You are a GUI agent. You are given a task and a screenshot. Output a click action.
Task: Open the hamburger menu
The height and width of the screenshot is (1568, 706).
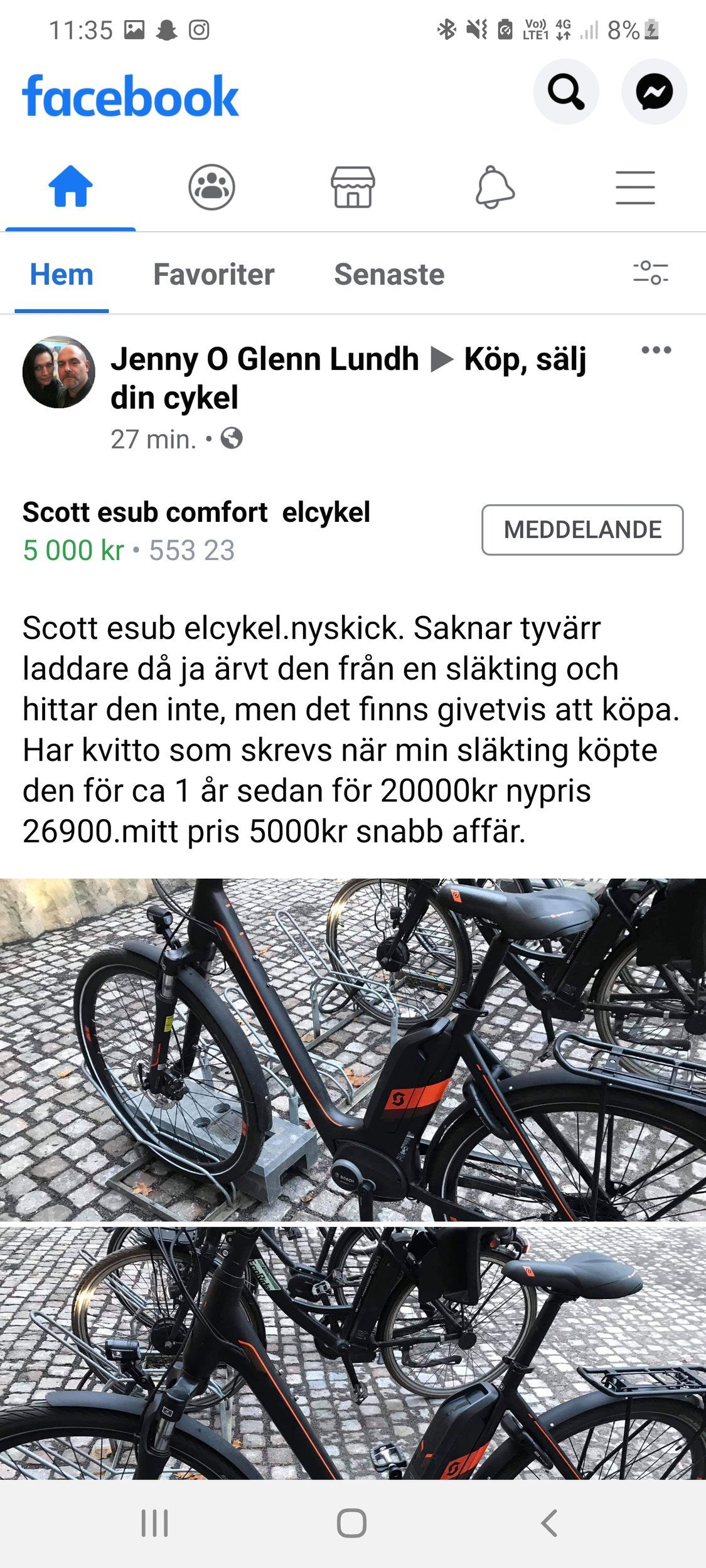point(635,187)
